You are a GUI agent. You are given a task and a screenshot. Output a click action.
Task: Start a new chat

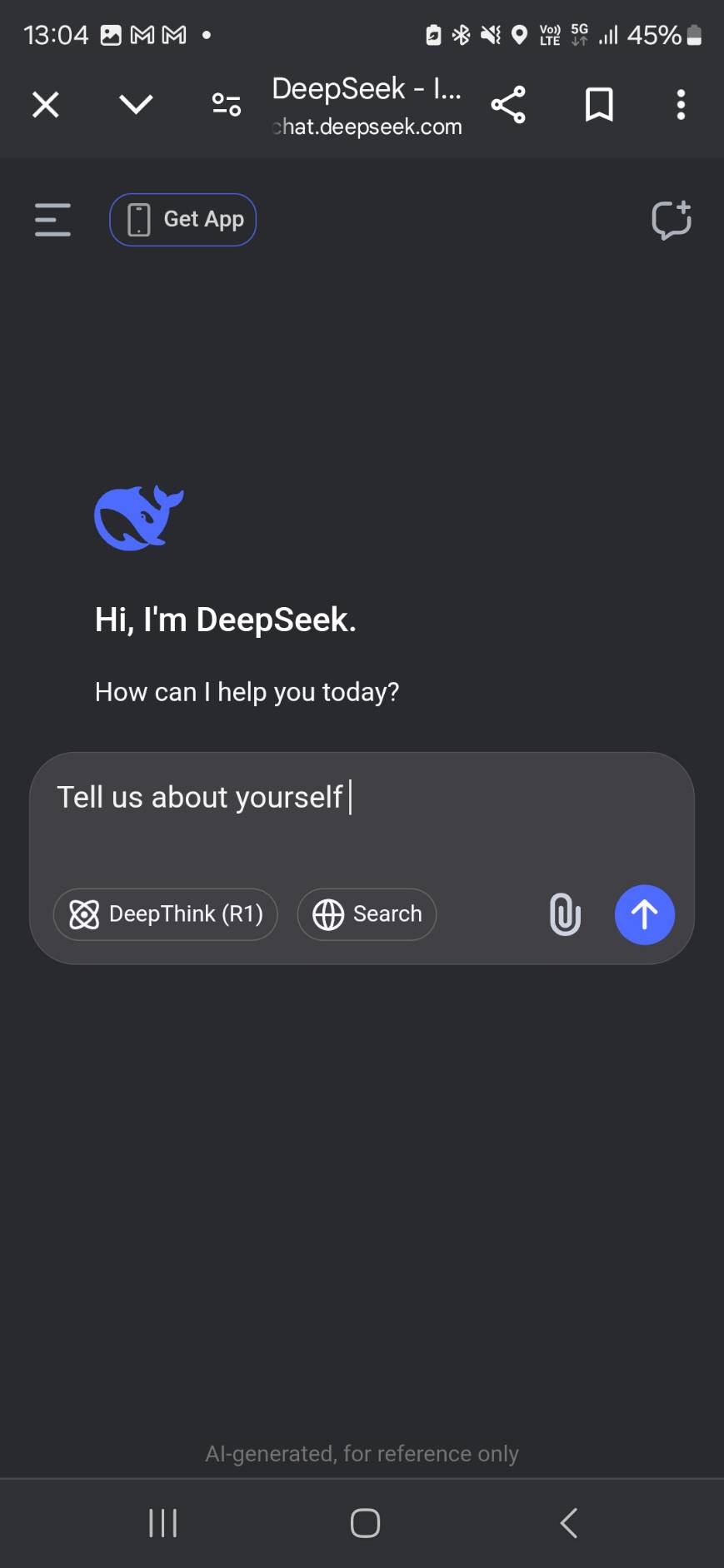671,220
